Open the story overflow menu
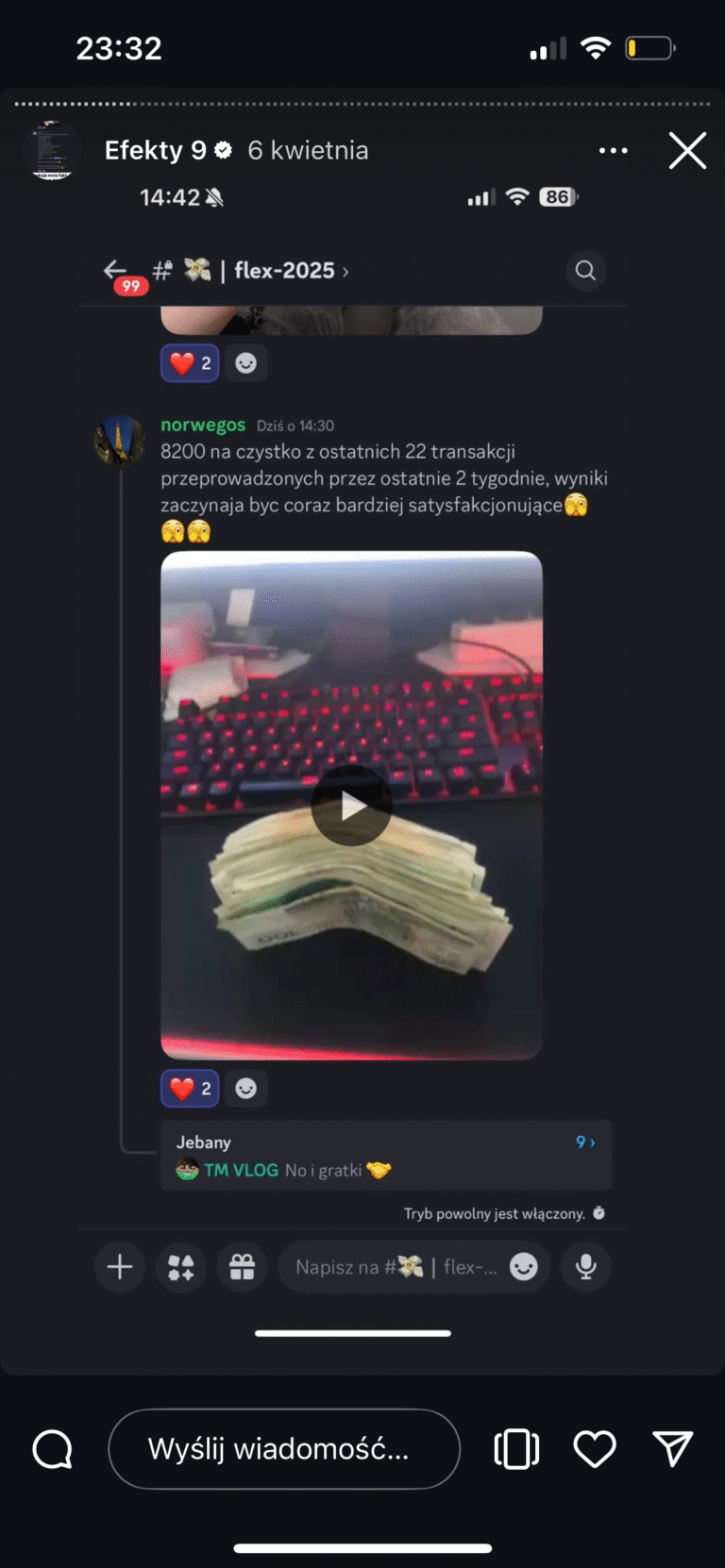This screenshot has height=1568, width=725. click(x=613, y=151)
